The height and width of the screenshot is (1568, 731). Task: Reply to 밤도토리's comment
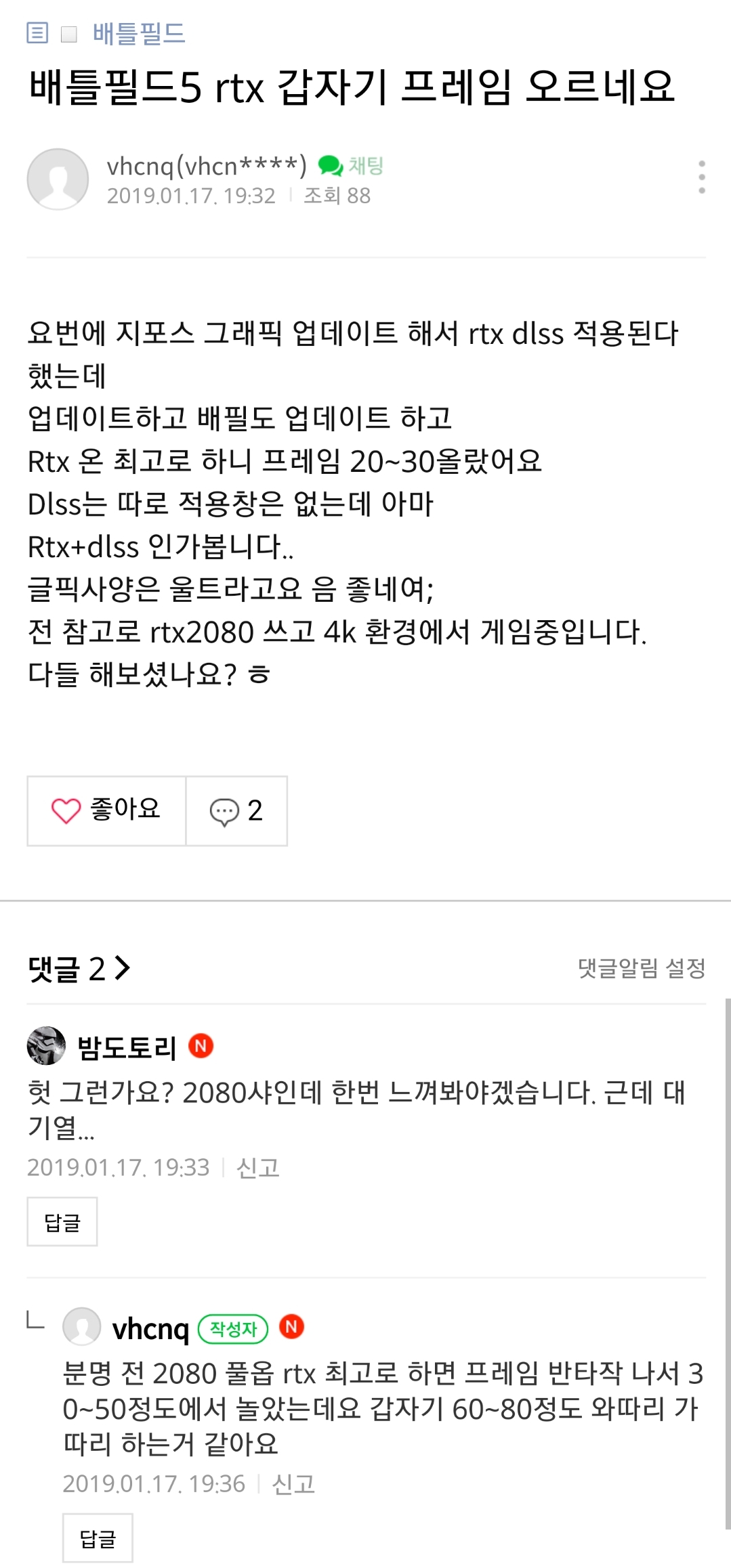click(x=62, y=1222)
